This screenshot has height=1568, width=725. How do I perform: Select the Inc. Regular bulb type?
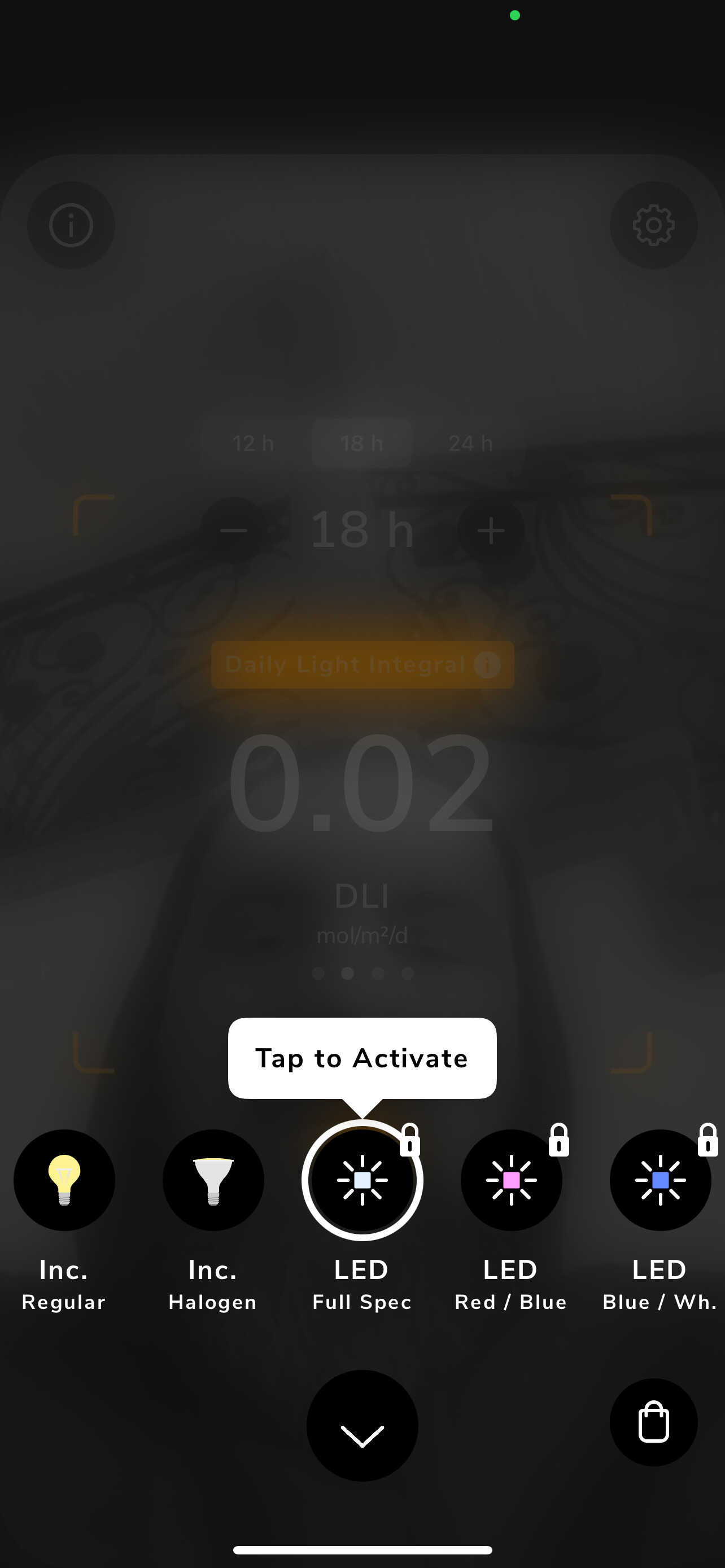[x=64, y=1180]
